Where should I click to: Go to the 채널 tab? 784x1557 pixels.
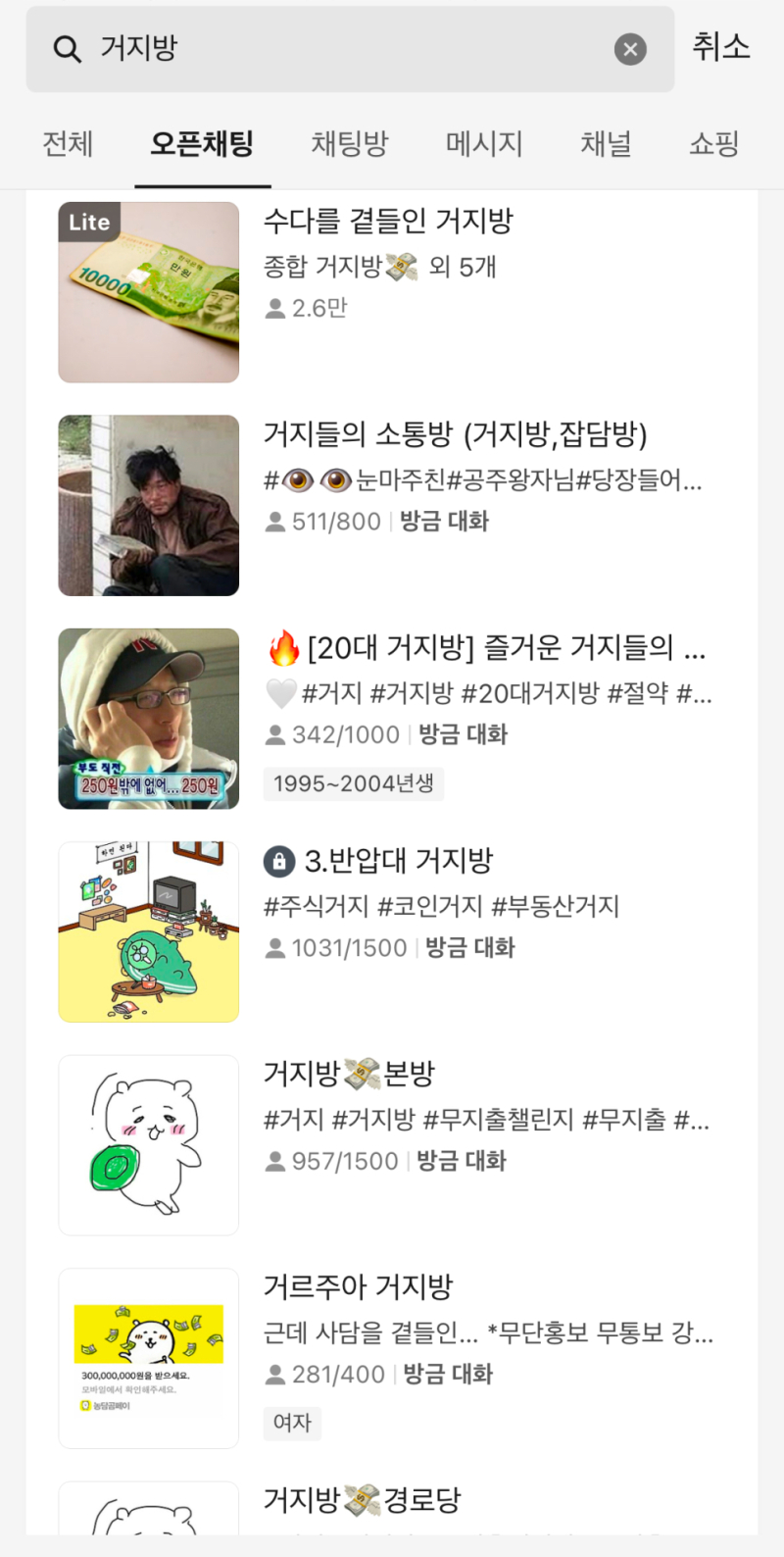point(606,144)
